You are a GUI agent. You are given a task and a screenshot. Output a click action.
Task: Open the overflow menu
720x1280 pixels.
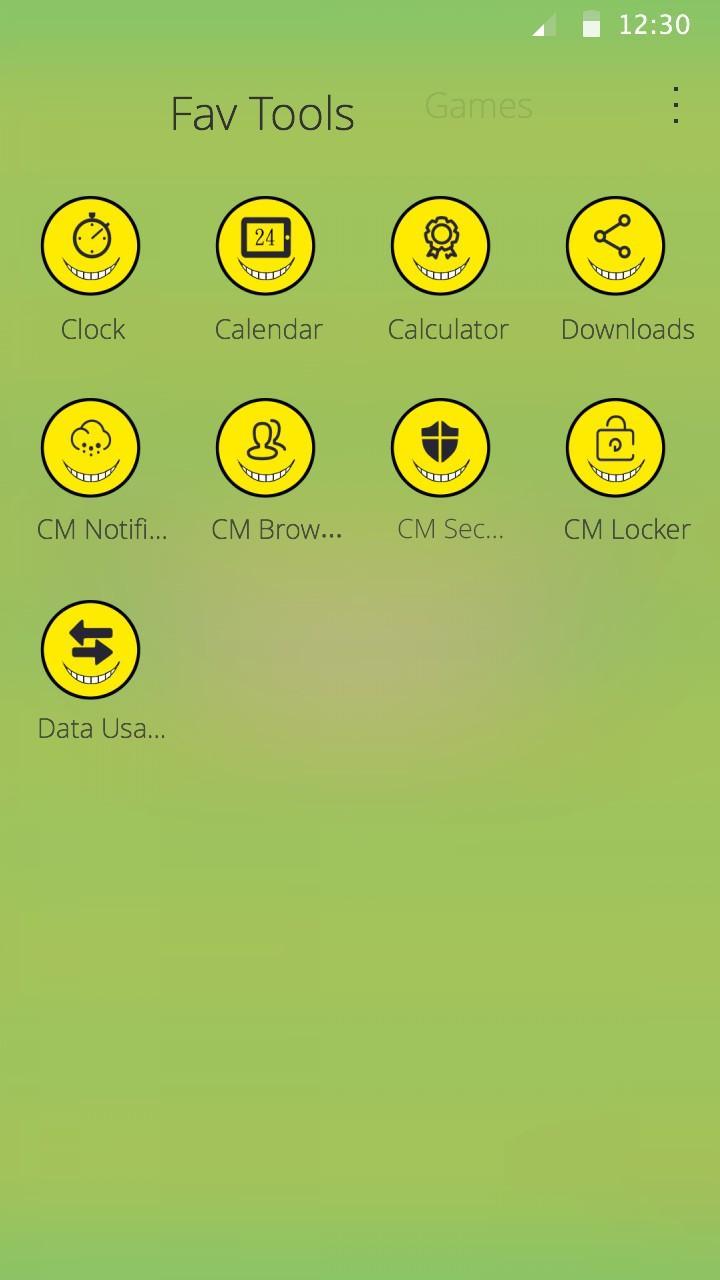(676, 106)
